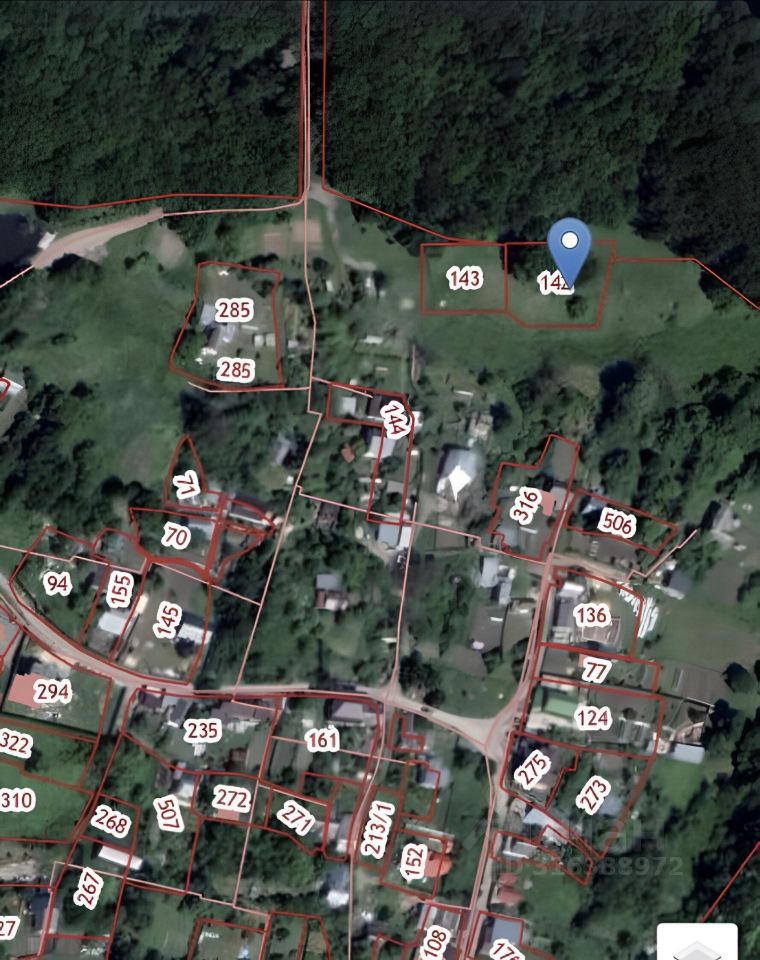Open the map layers button
Image resolution: width=760 pixels, height=960 pixels.
click(x=697, y=942)
